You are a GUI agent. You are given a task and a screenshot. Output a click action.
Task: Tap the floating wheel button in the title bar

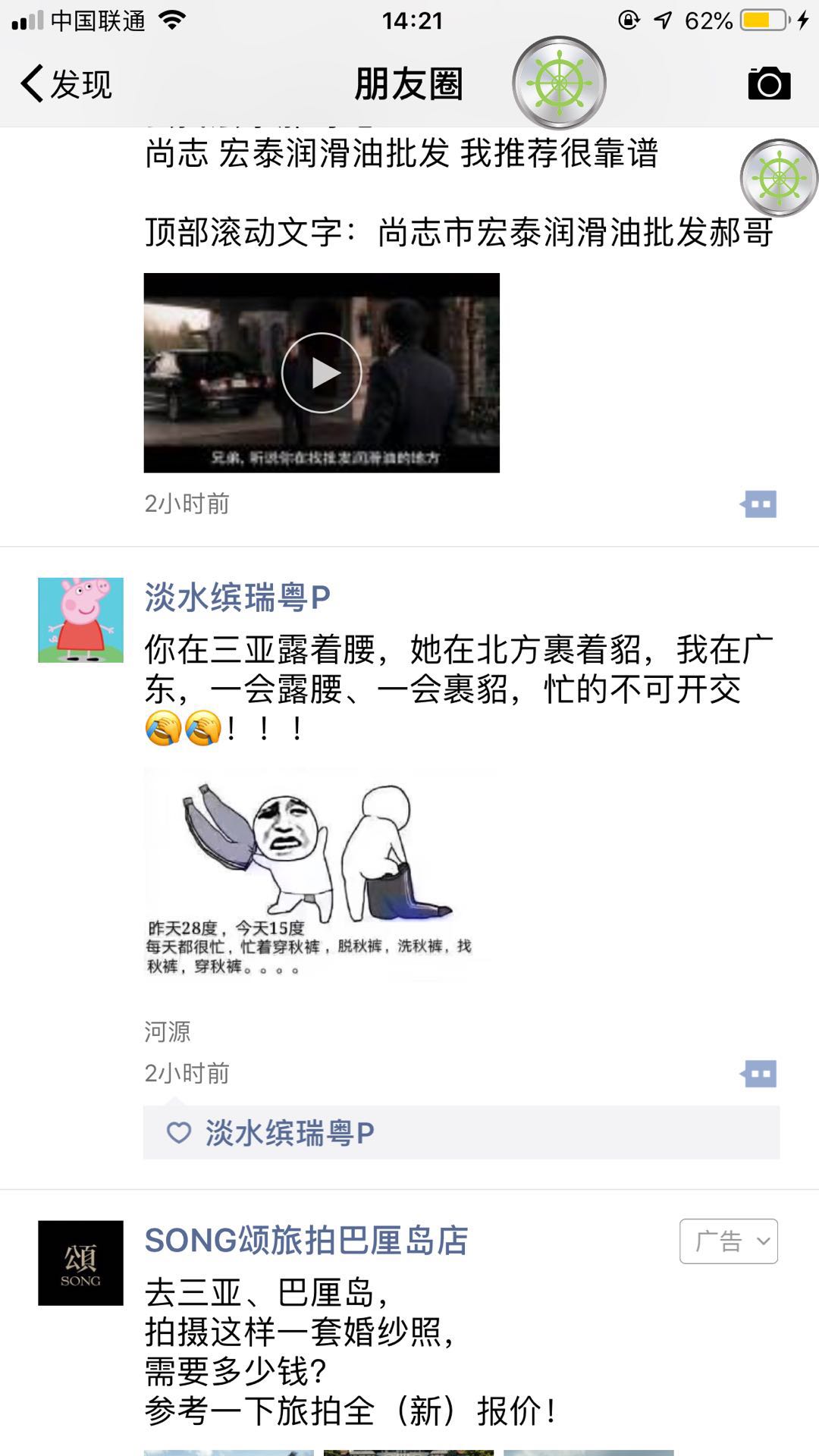[560, 83]
